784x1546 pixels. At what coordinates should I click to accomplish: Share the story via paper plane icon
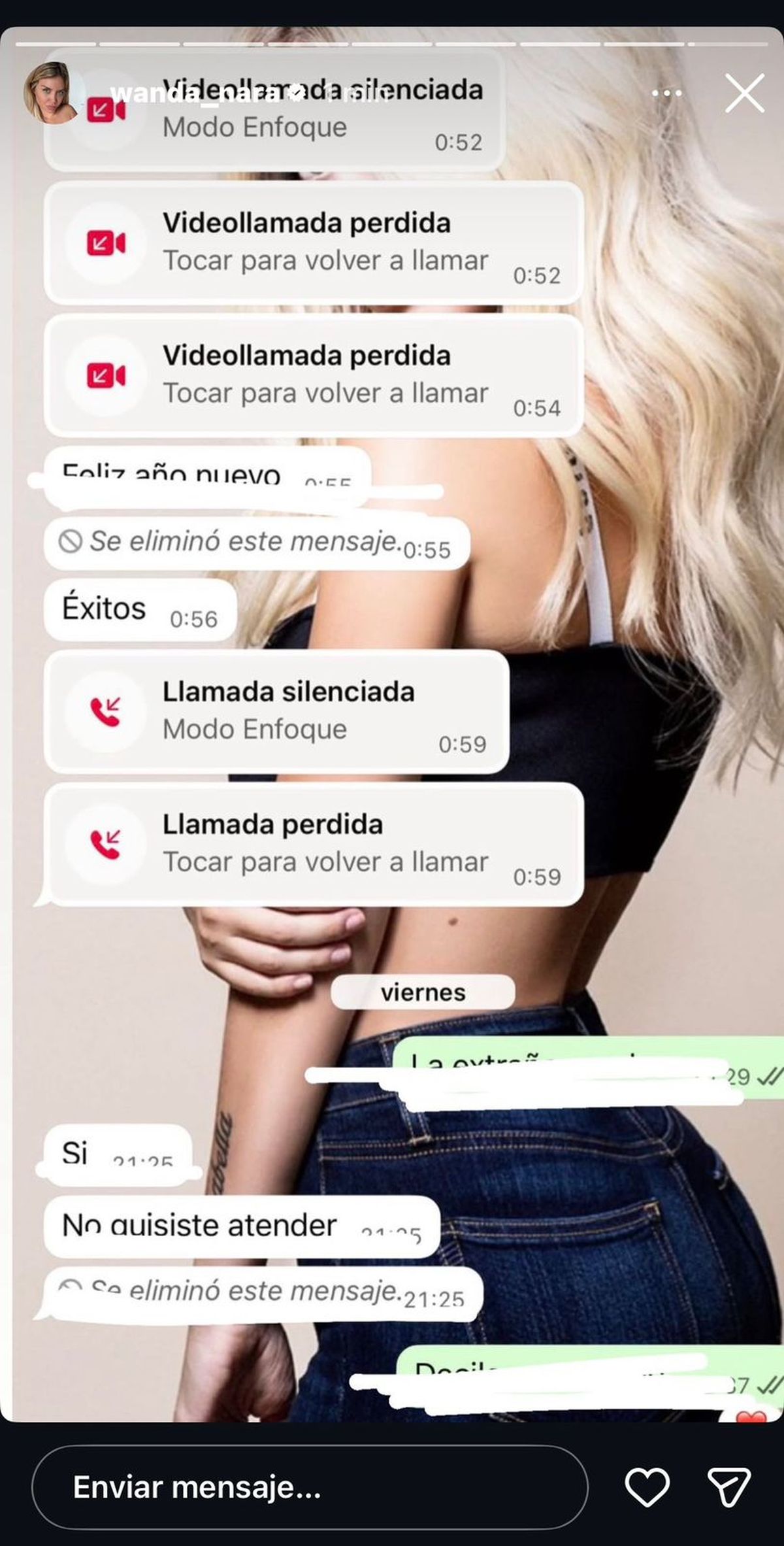729,1487
